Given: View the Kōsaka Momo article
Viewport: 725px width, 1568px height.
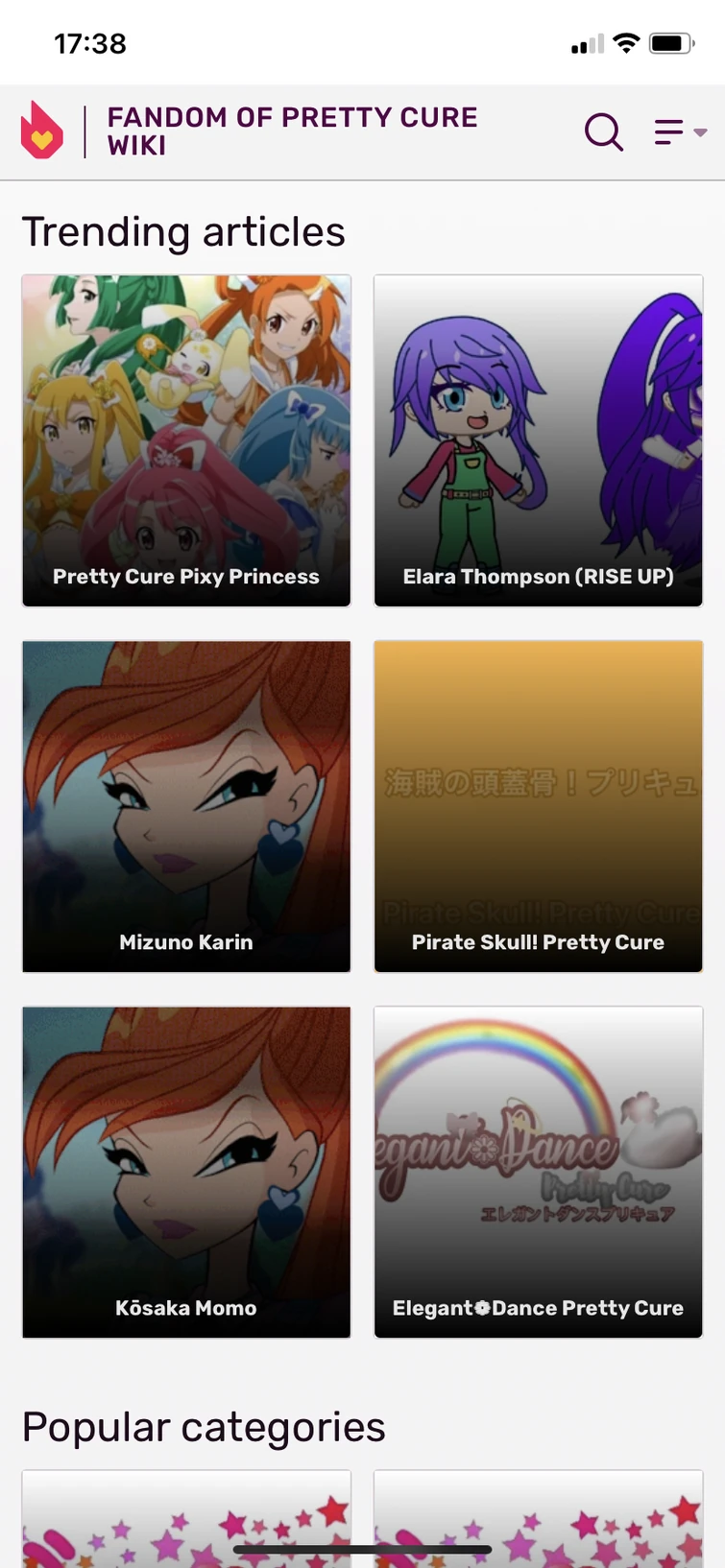Looking at the screenshot, I should (186, 1172).
